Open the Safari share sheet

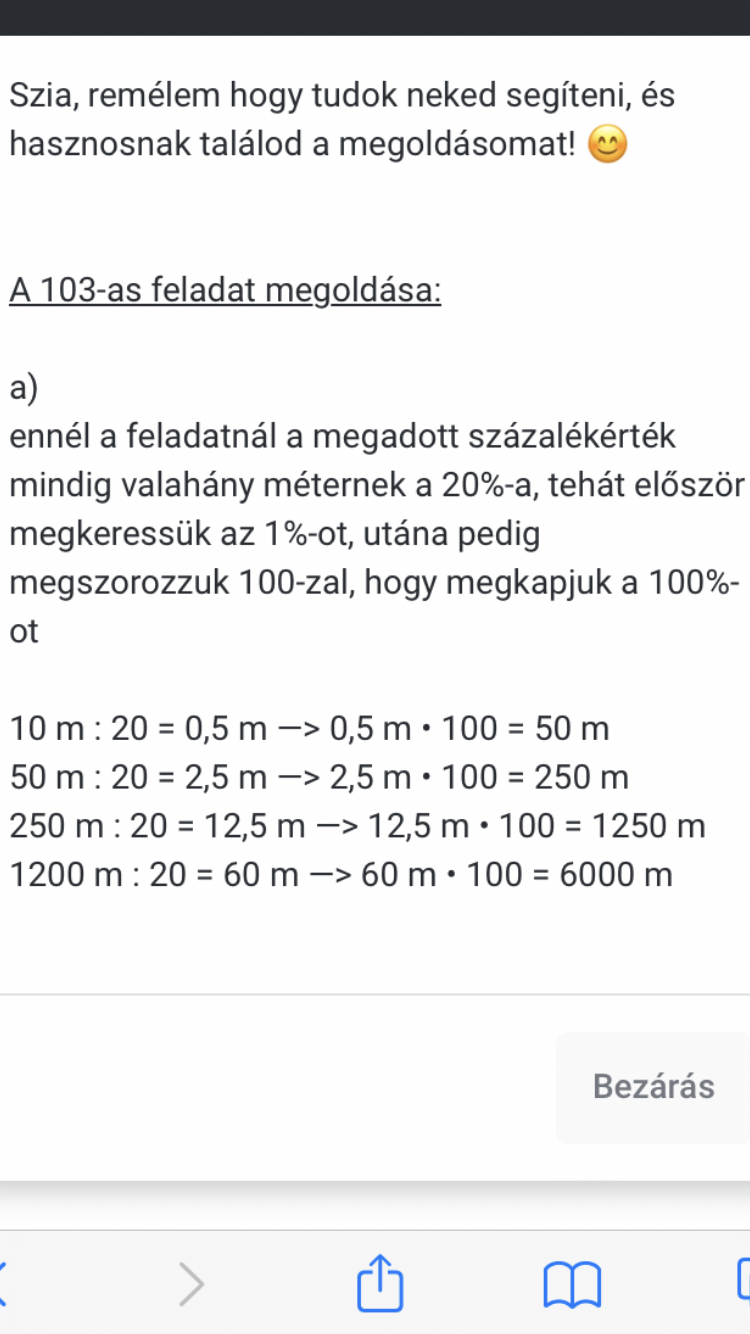pos(380,1283)
